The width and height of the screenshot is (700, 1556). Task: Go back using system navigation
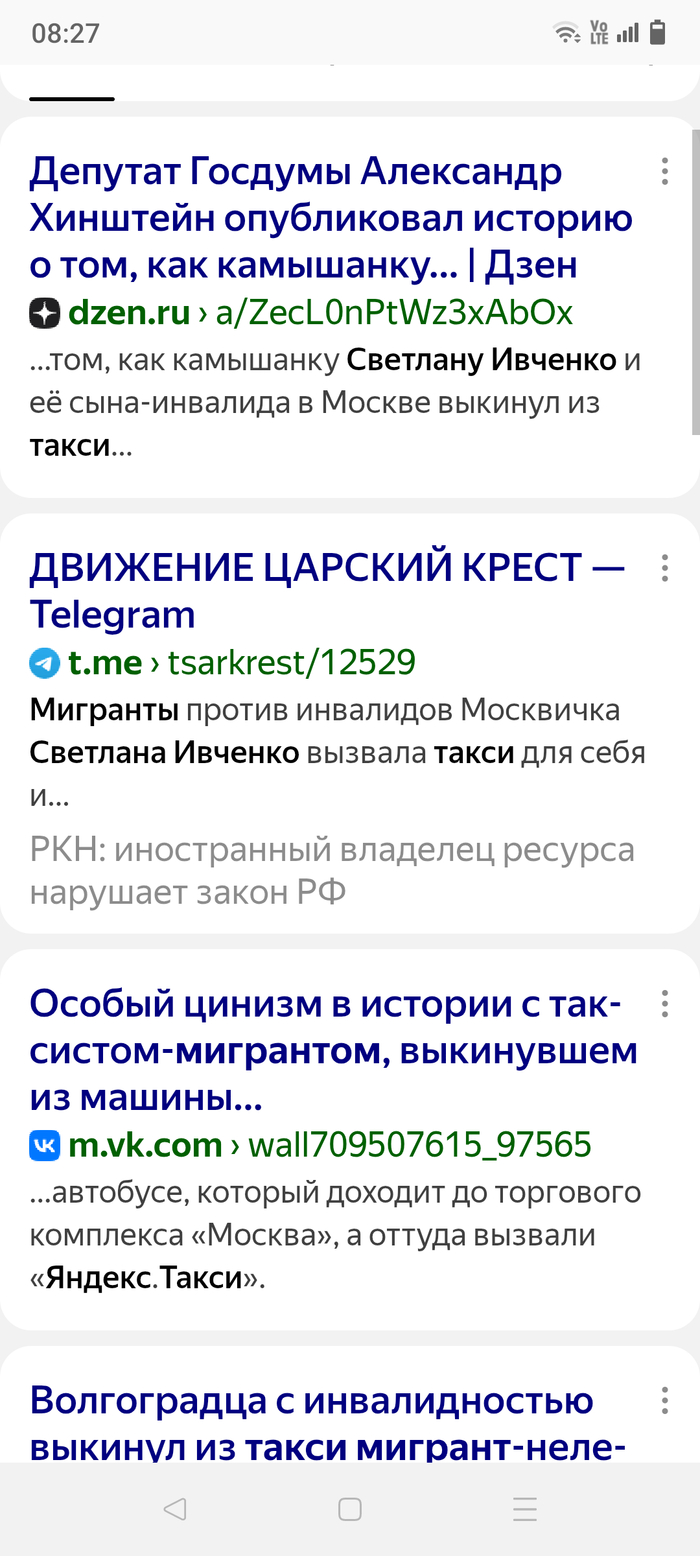pyautogui.click(x=175, y=1509)
